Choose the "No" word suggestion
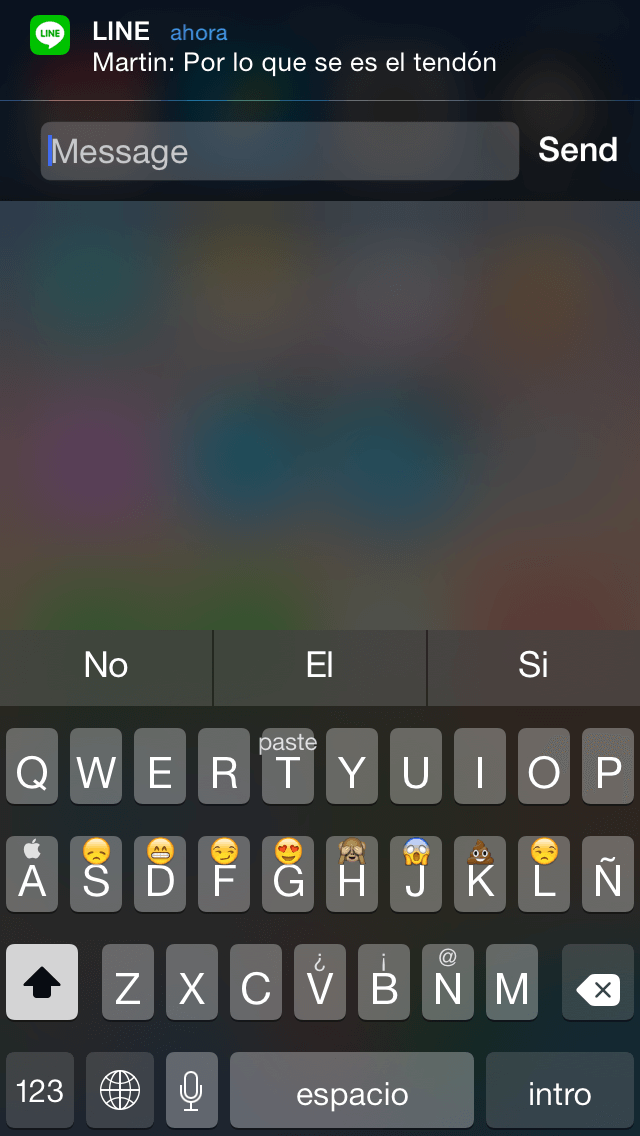The width and height of the screenshot is (640, 1136). pos(106,666)
